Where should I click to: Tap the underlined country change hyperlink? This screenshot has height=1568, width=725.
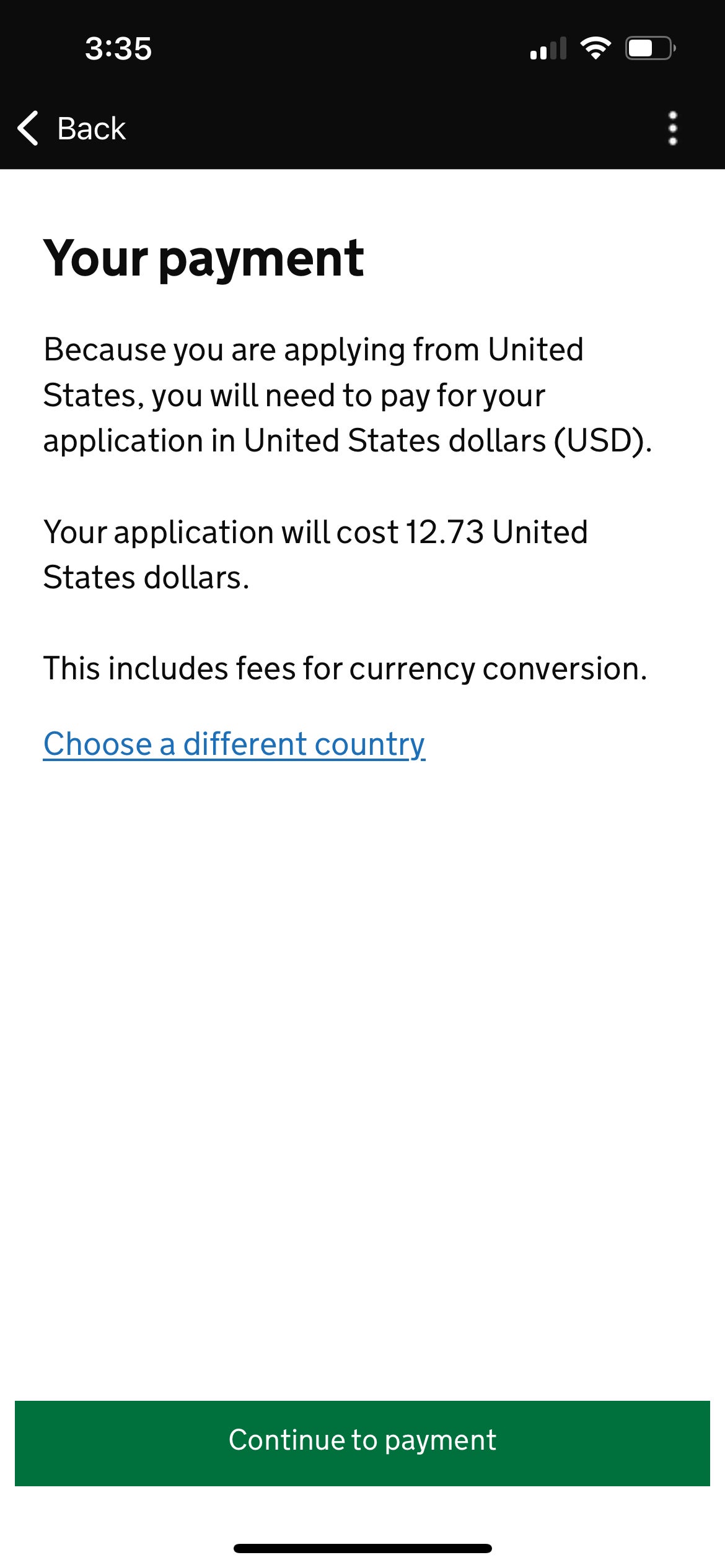coord(234,744)
